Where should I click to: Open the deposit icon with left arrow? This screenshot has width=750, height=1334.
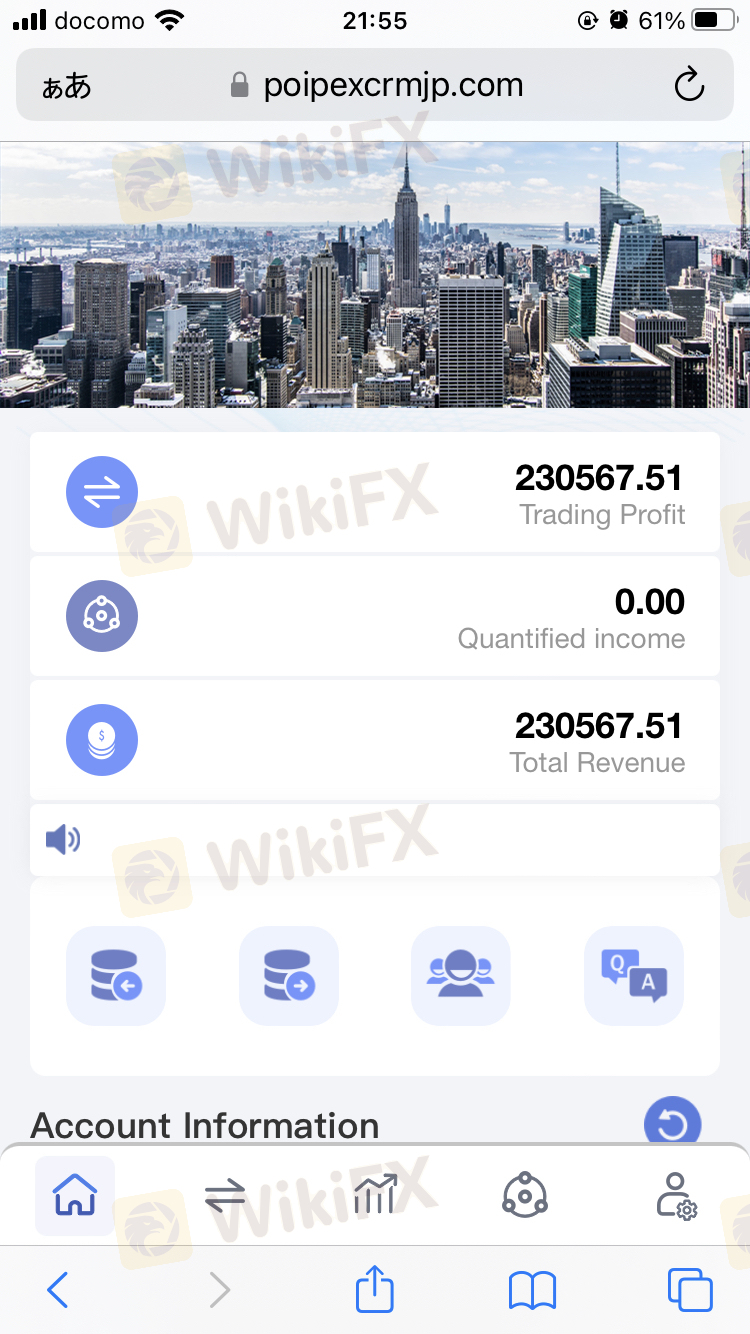(116, 976)
